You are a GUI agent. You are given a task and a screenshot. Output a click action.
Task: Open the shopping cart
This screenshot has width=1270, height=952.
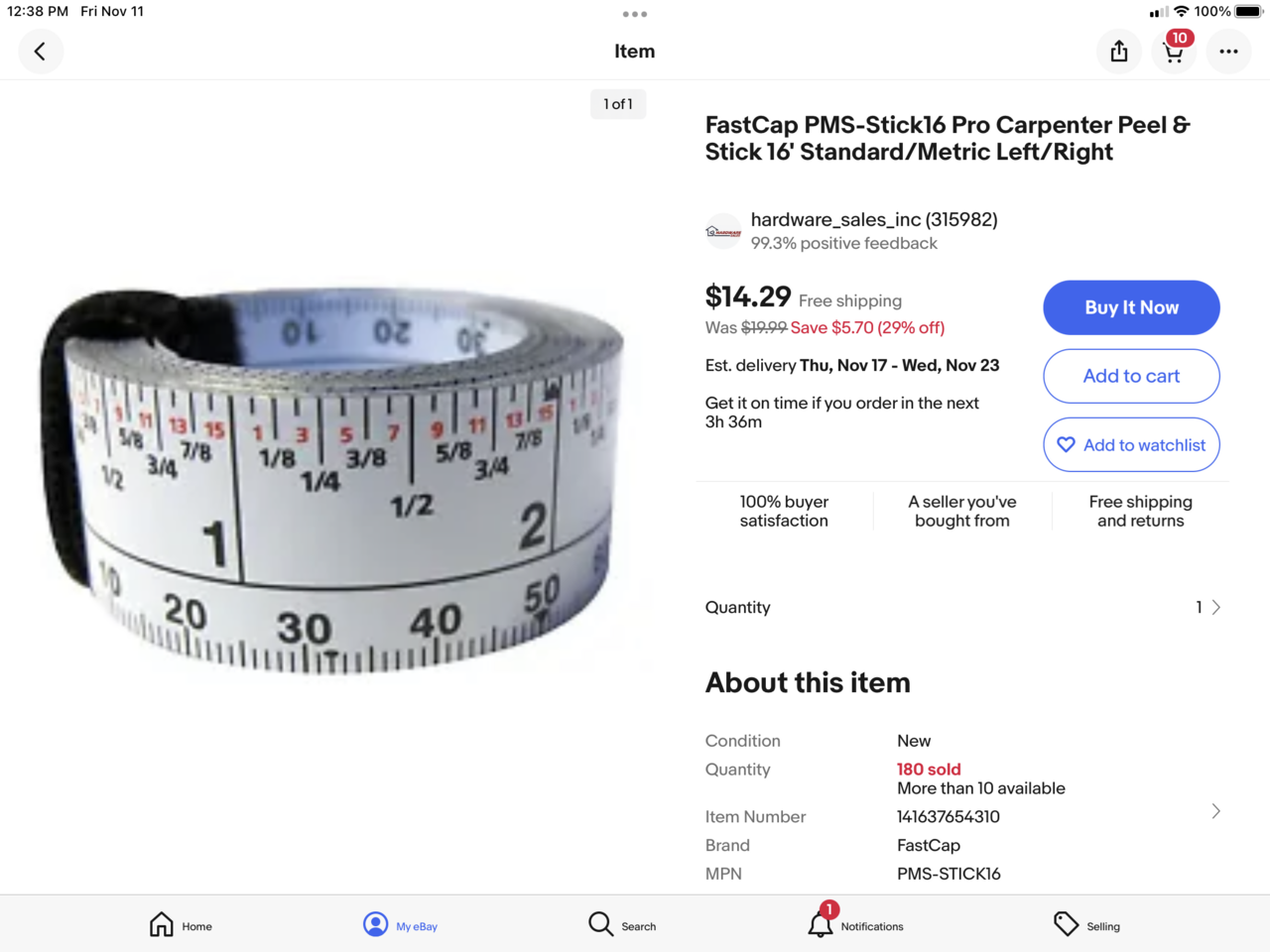tap(1174, 52)
